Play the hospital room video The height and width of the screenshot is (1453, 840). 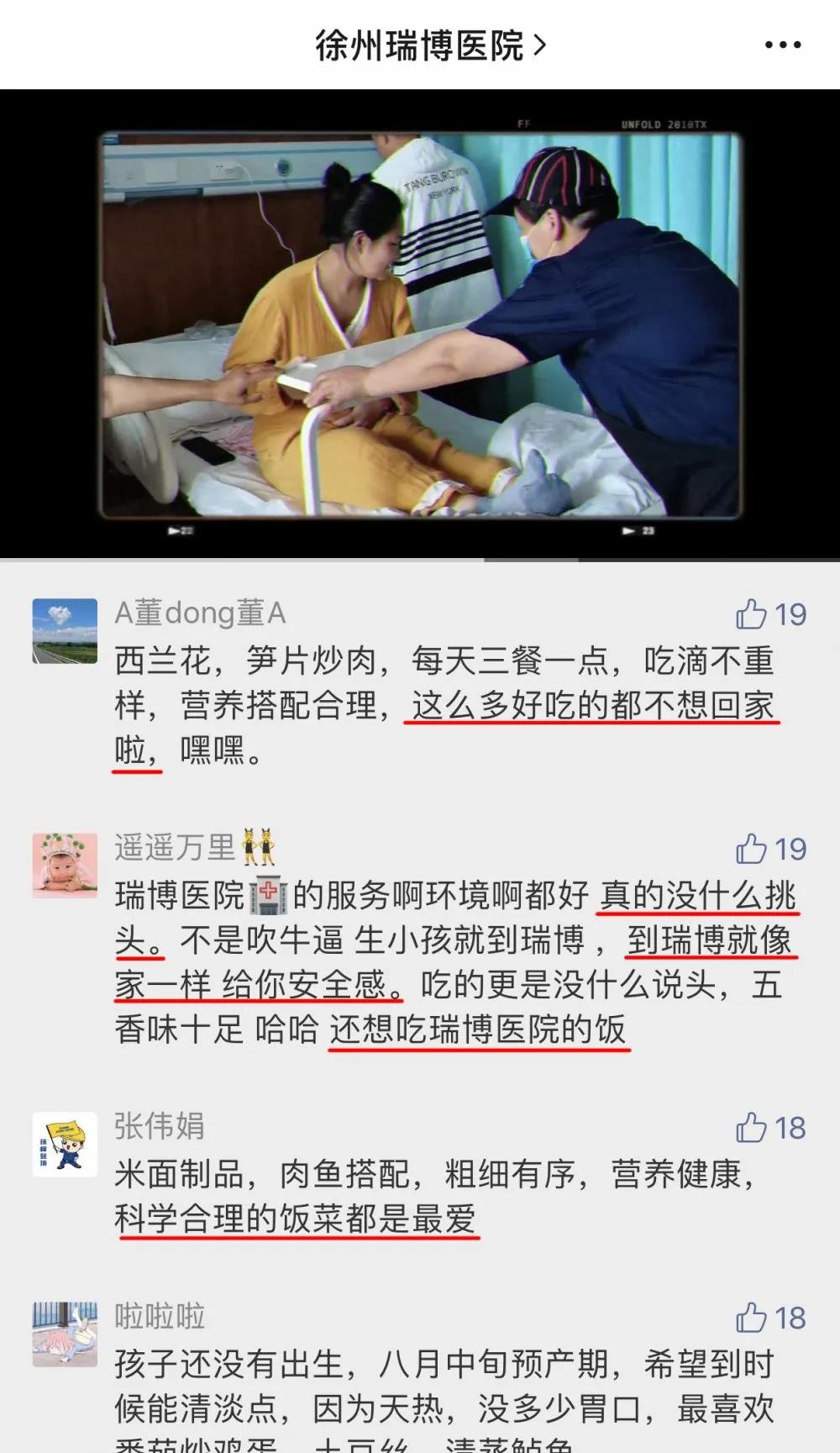[420, 324]
